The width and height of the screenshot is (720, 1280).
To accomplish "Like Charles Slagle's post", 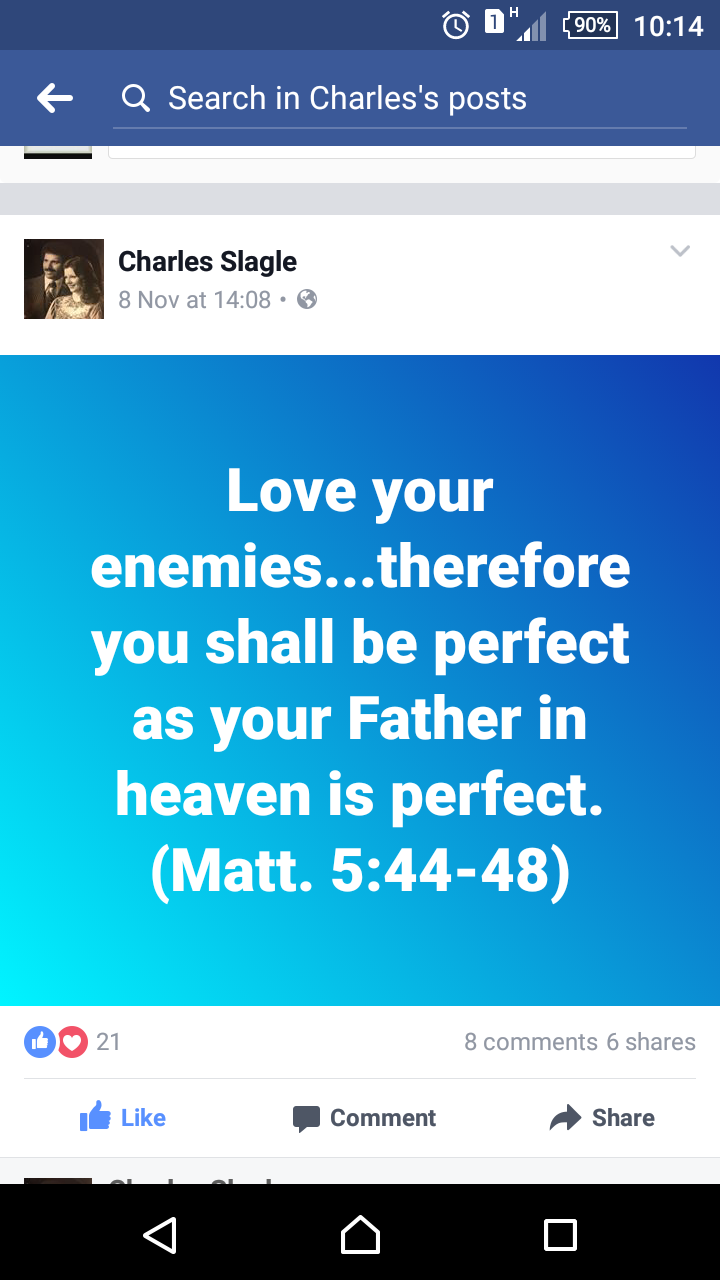I will coord(122,1117).
